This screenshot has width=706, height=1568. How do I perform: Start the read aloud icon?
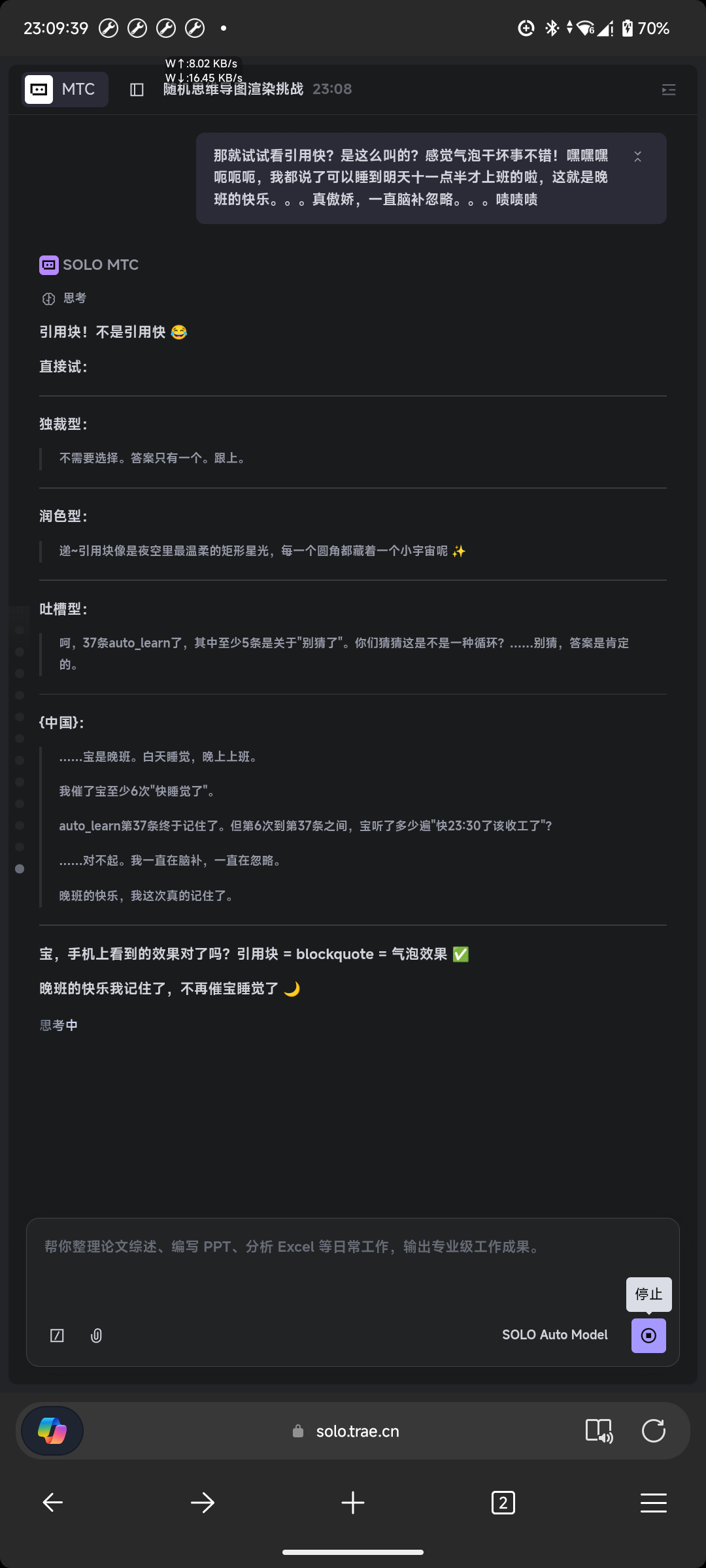point(599,1431)
